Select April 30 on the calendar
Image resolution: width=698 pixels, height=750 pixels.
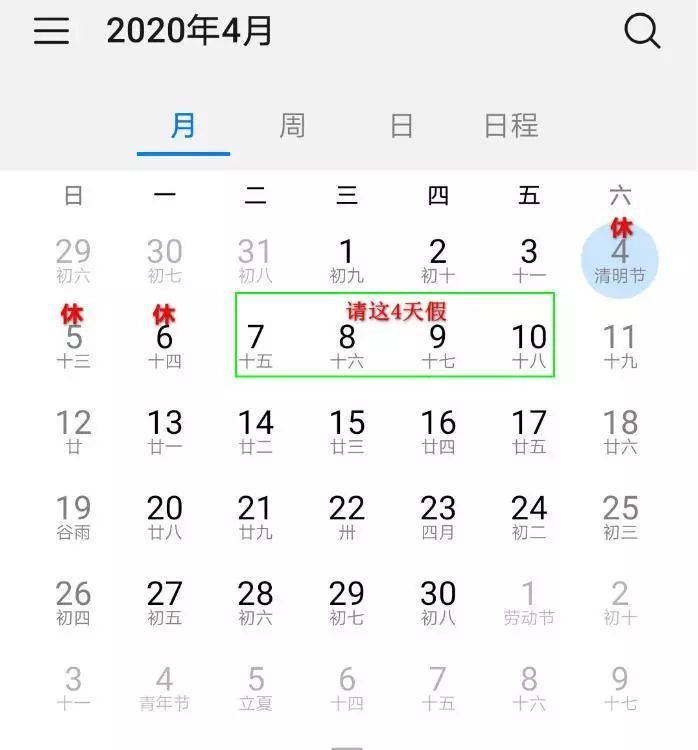point(438,601)
